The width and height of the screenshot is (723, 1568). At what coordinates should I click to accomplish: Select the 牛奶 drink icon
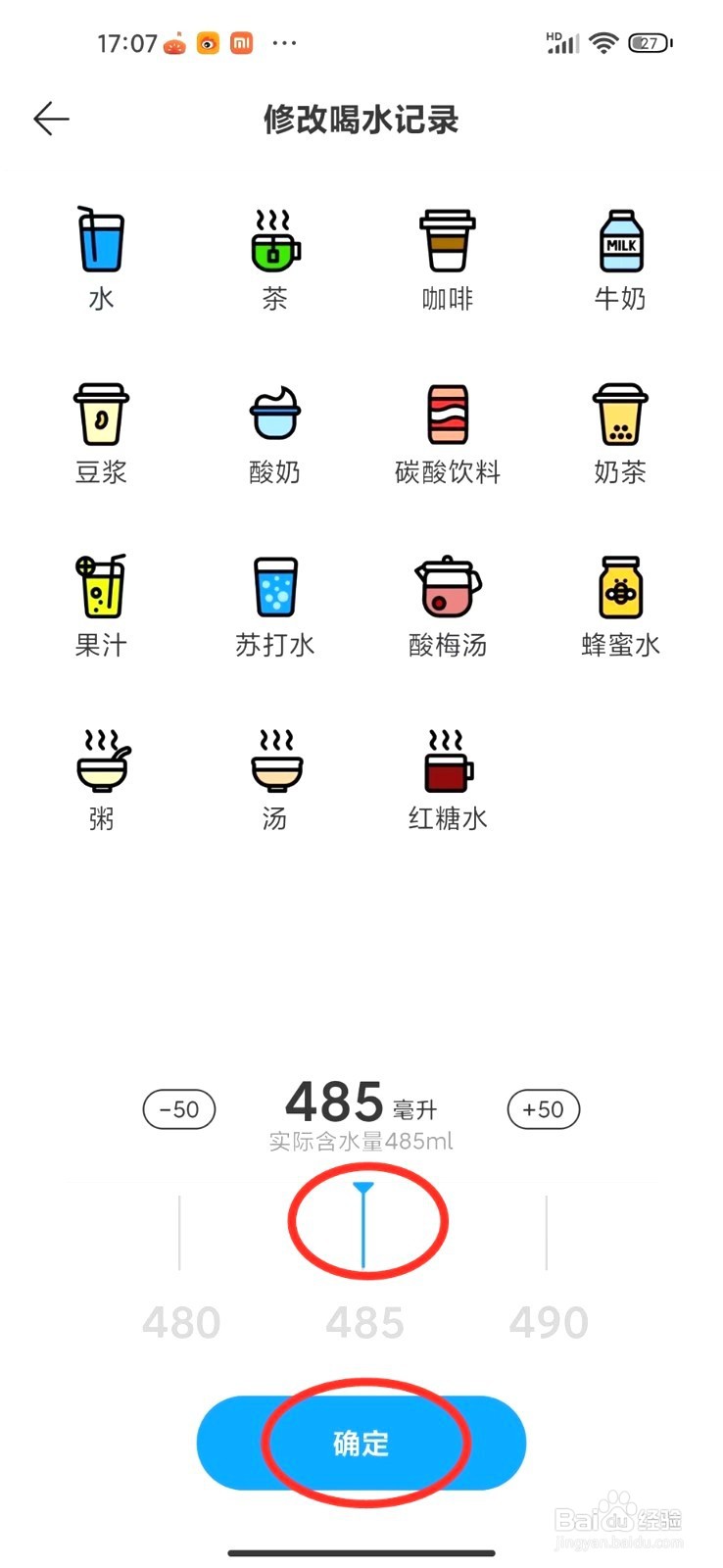(620, 259)
